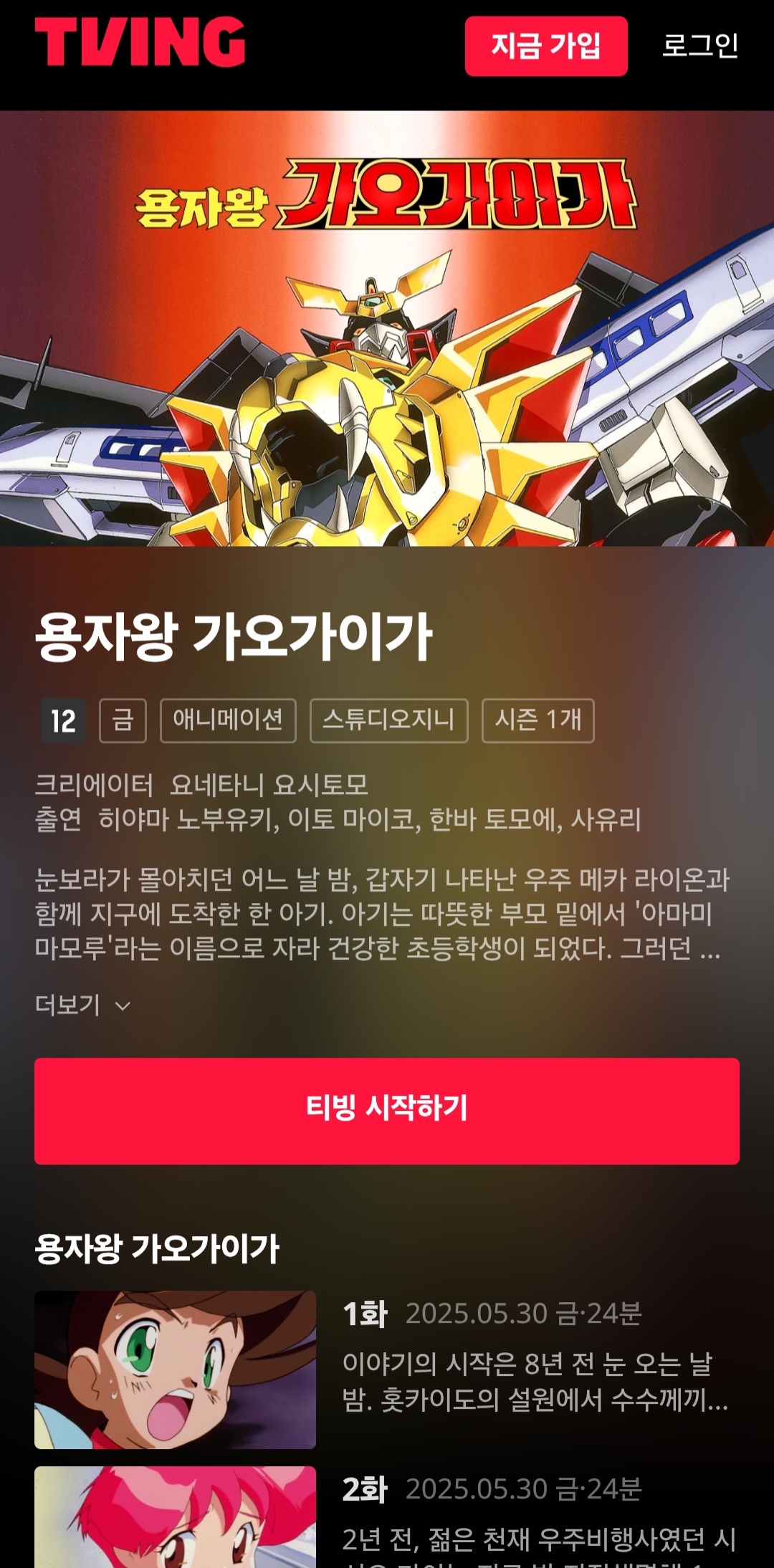The image size is (774, 1568).
Task: Tap the 지금 가입 sign-up button
Action: [546, 46]
